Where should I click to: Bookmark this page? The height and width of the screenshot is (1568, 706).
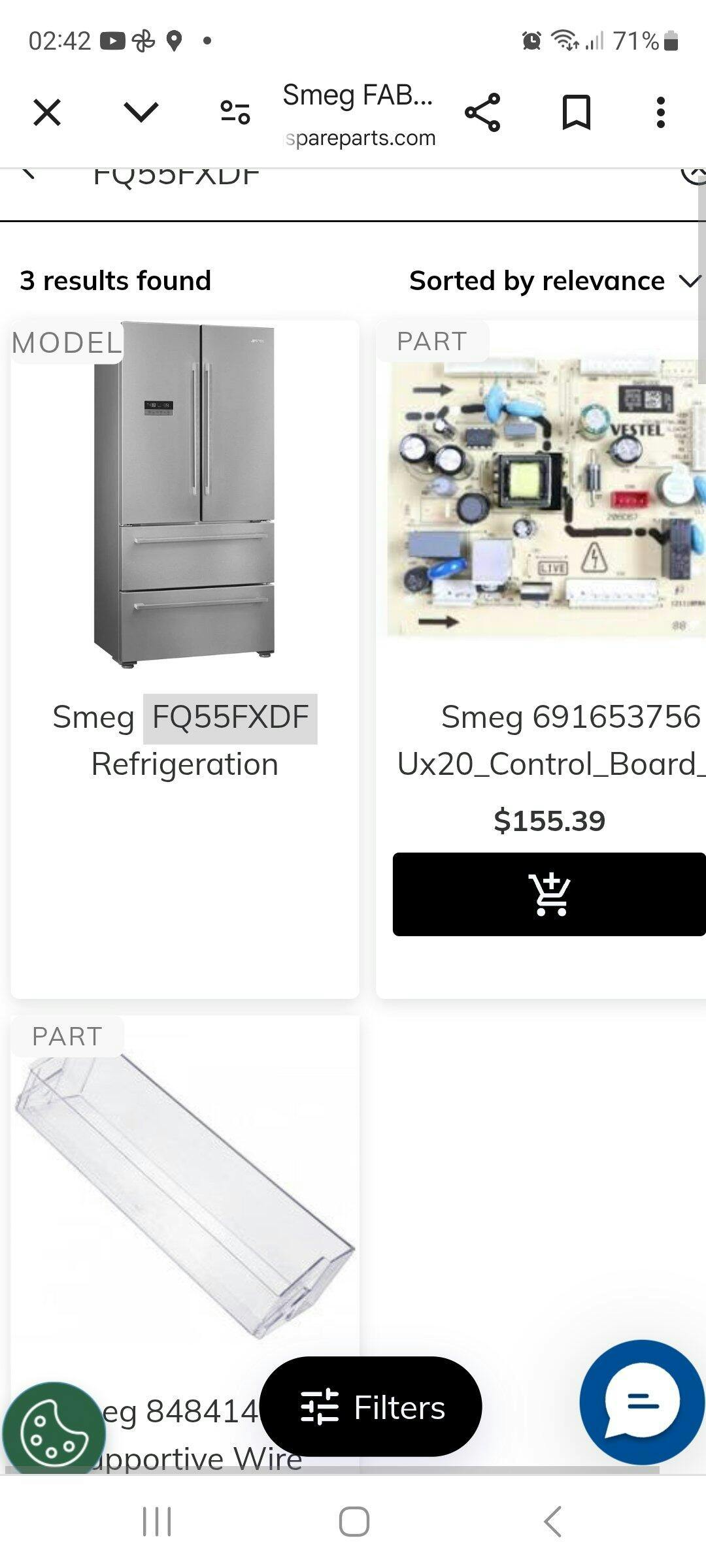point(577,112)
